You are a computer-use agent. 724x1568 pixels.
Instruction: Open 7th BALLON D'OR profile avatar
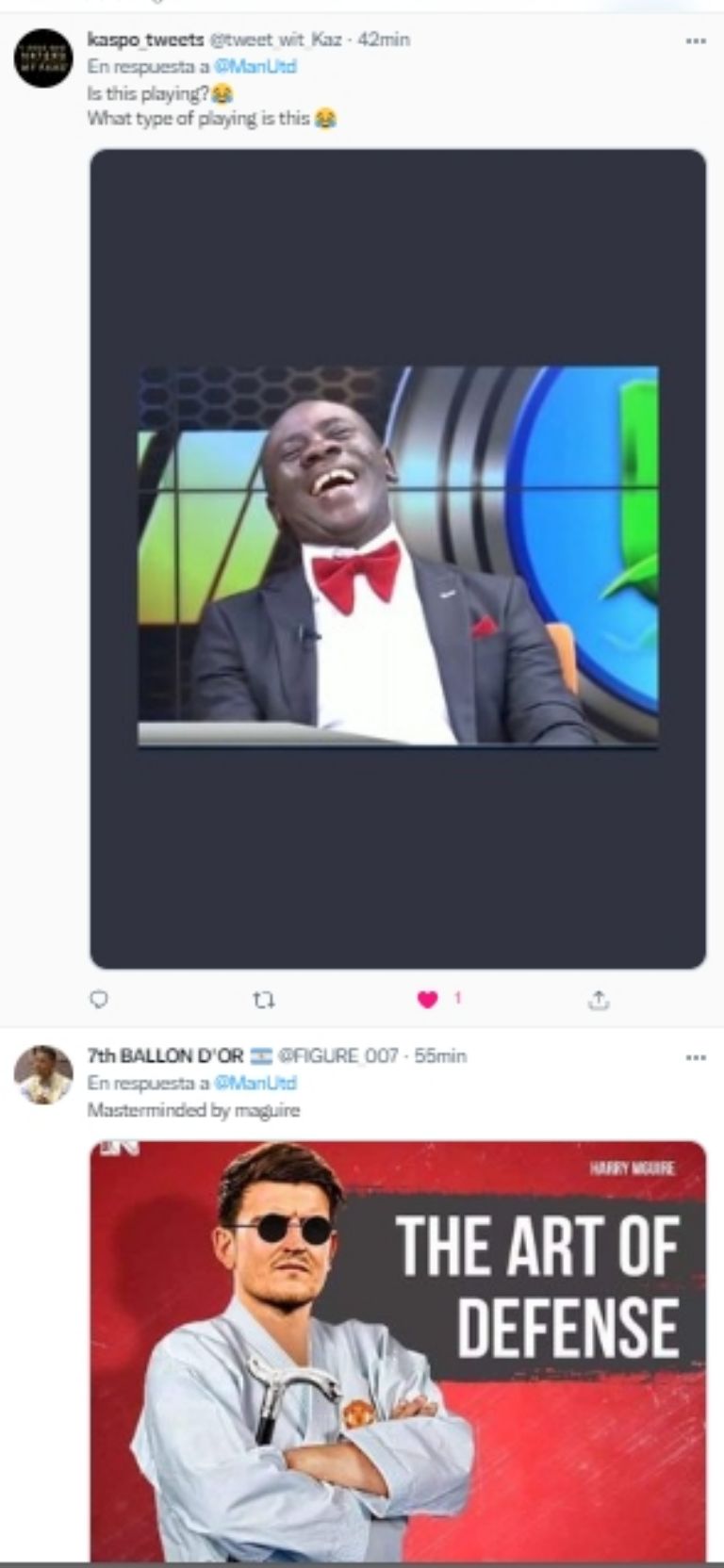pyautogui.click(x=43, y=1074)
